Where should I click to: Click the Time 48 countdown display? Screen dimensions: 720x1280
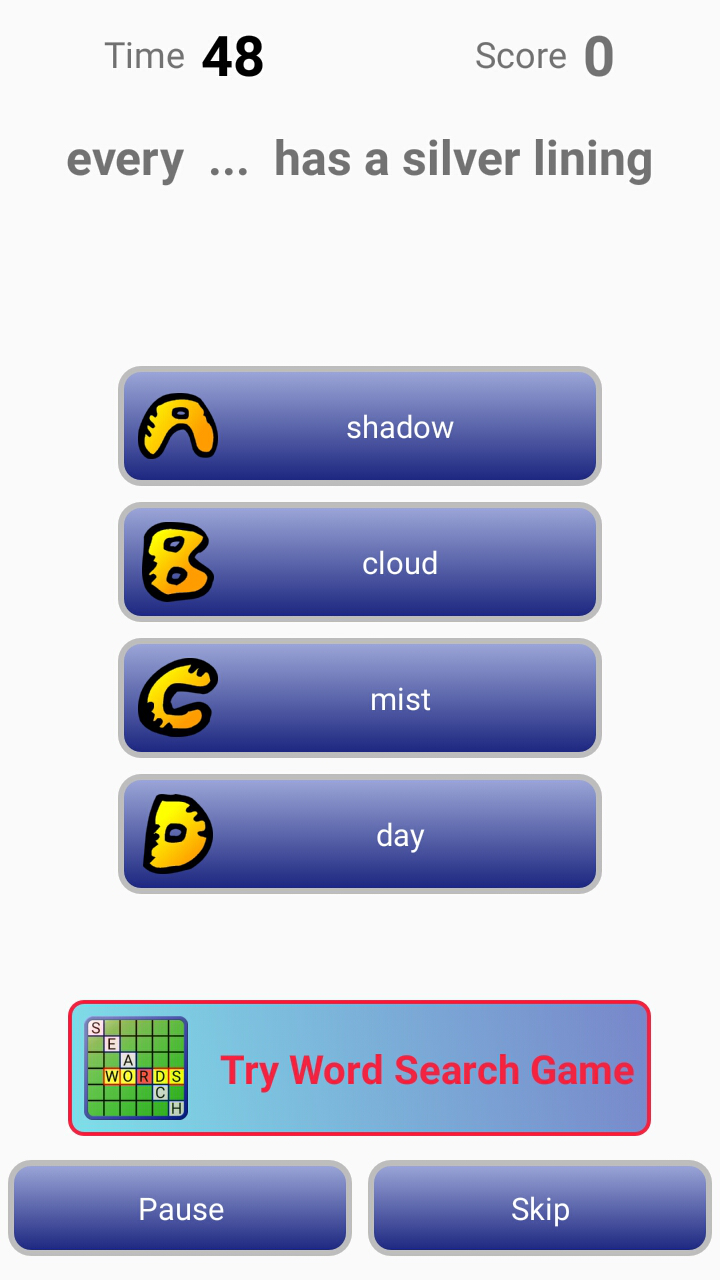coord(185,56)
